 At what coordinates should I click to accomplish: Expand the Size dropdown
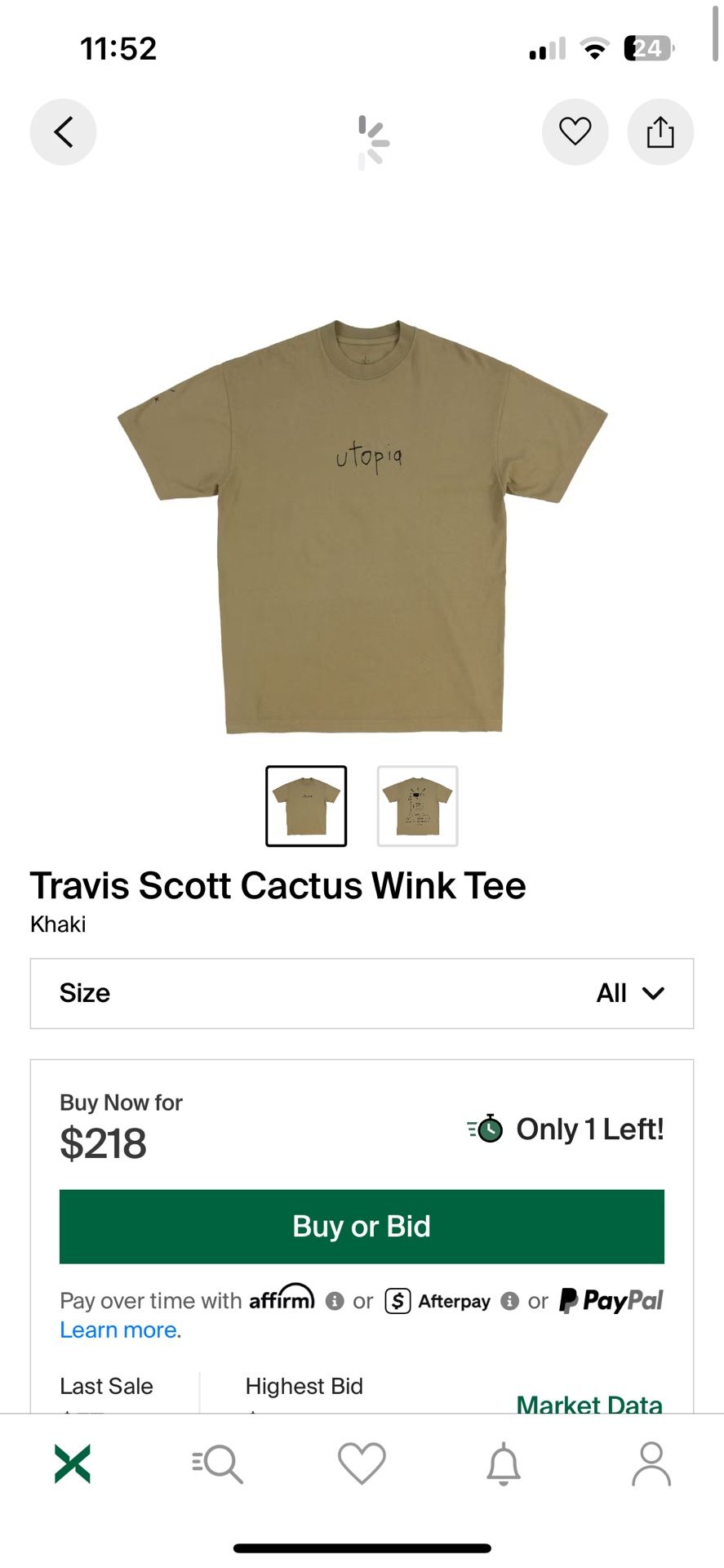click(x=362, y=993)
